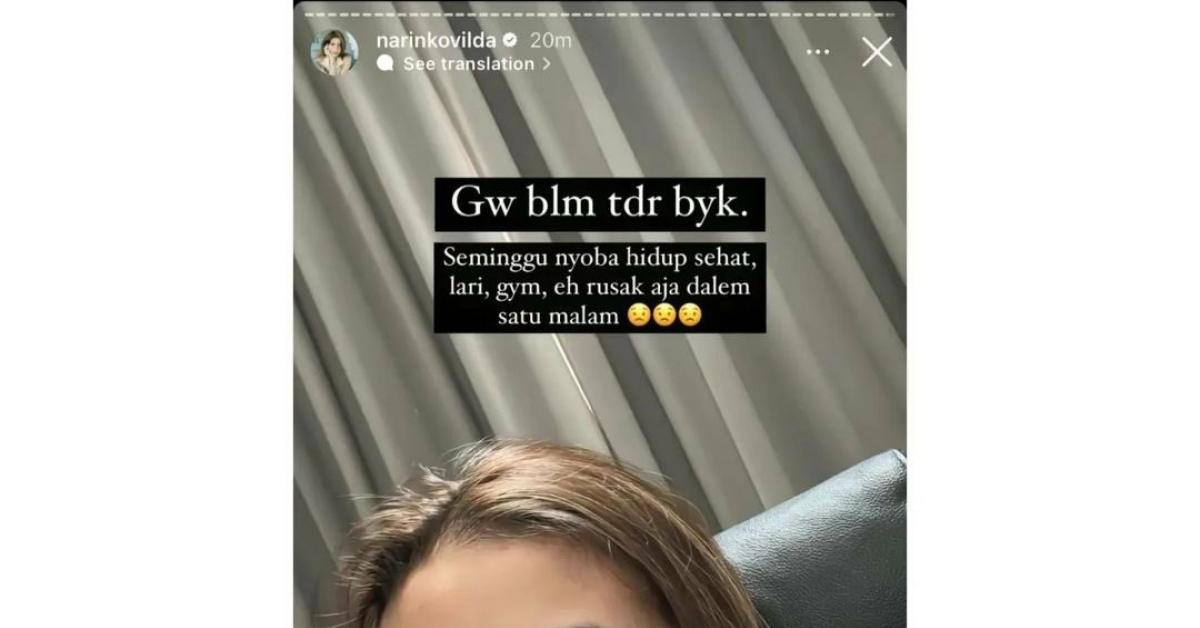This screenshot has height=628, width=1200.
Task: Open narinkovilda's profile picture
Action: coord(334,52)
